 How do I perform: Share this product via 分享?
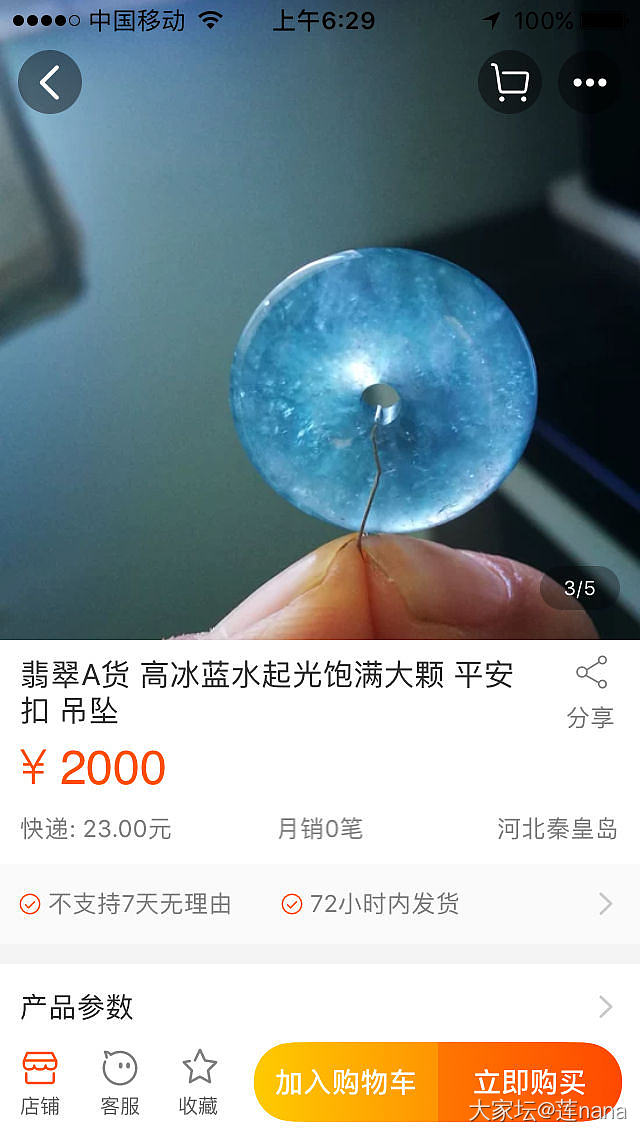click(590, 692)
